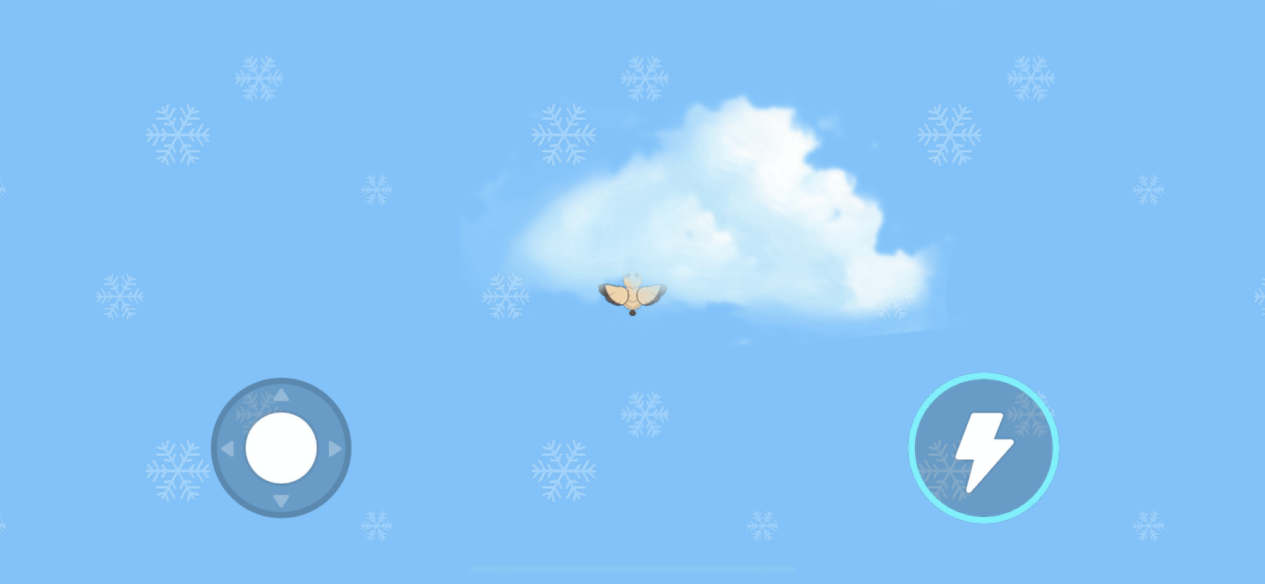Screen dimensions: 1265x584
Task: Tap the joystick's left arrow
Action: [227, 449]
